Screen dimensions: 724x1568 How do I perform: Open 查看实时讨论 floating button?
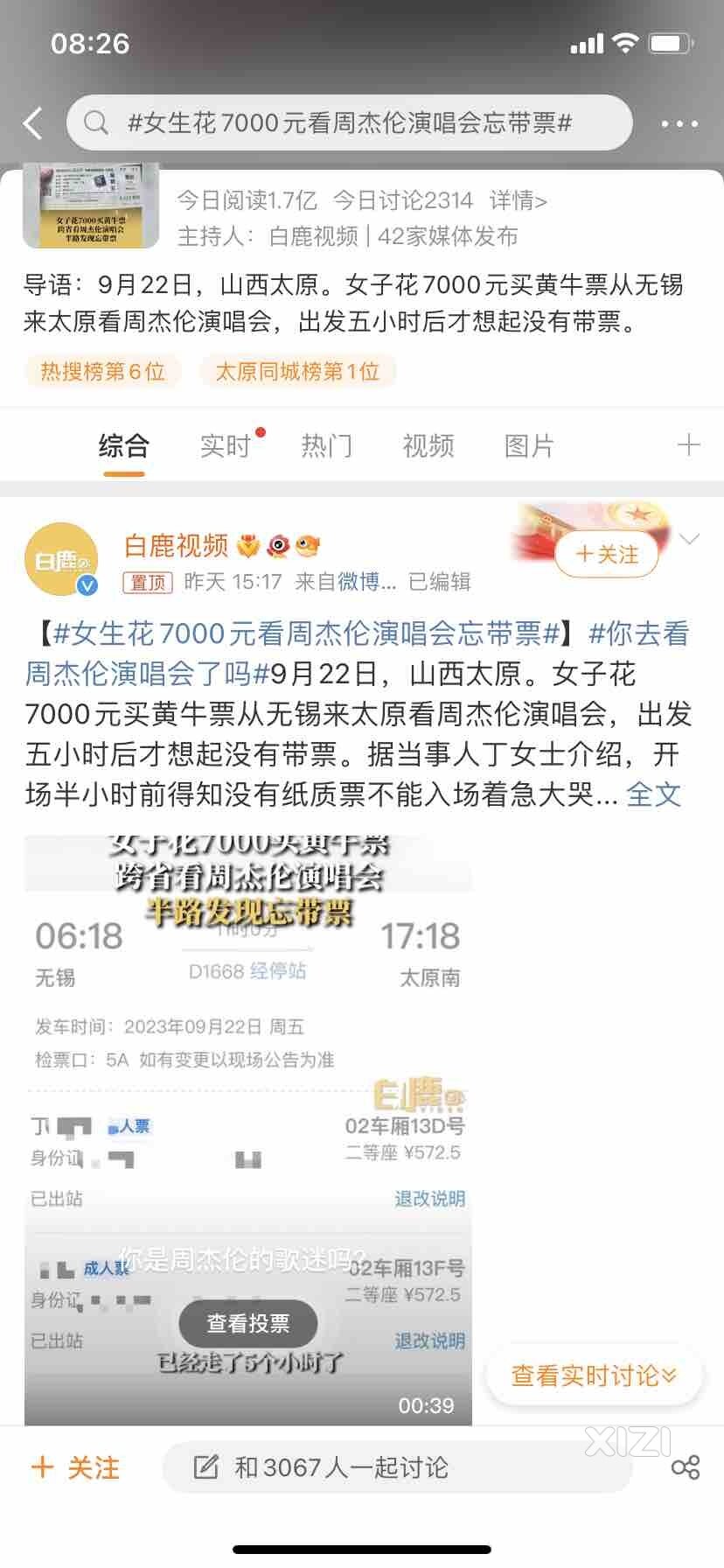(594, 1375)
